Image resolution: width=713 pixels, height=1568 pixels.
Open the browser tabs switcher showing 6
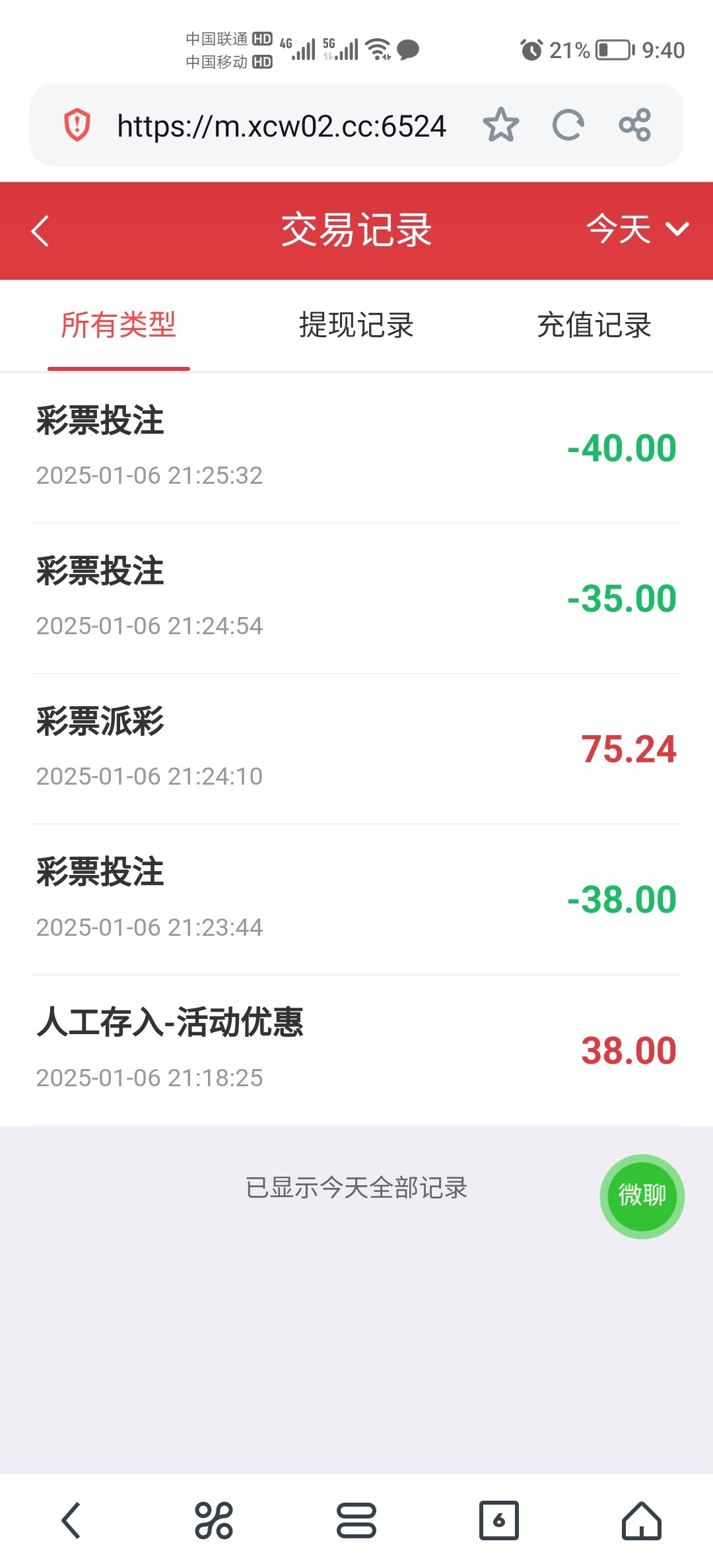click(498, 1520)
